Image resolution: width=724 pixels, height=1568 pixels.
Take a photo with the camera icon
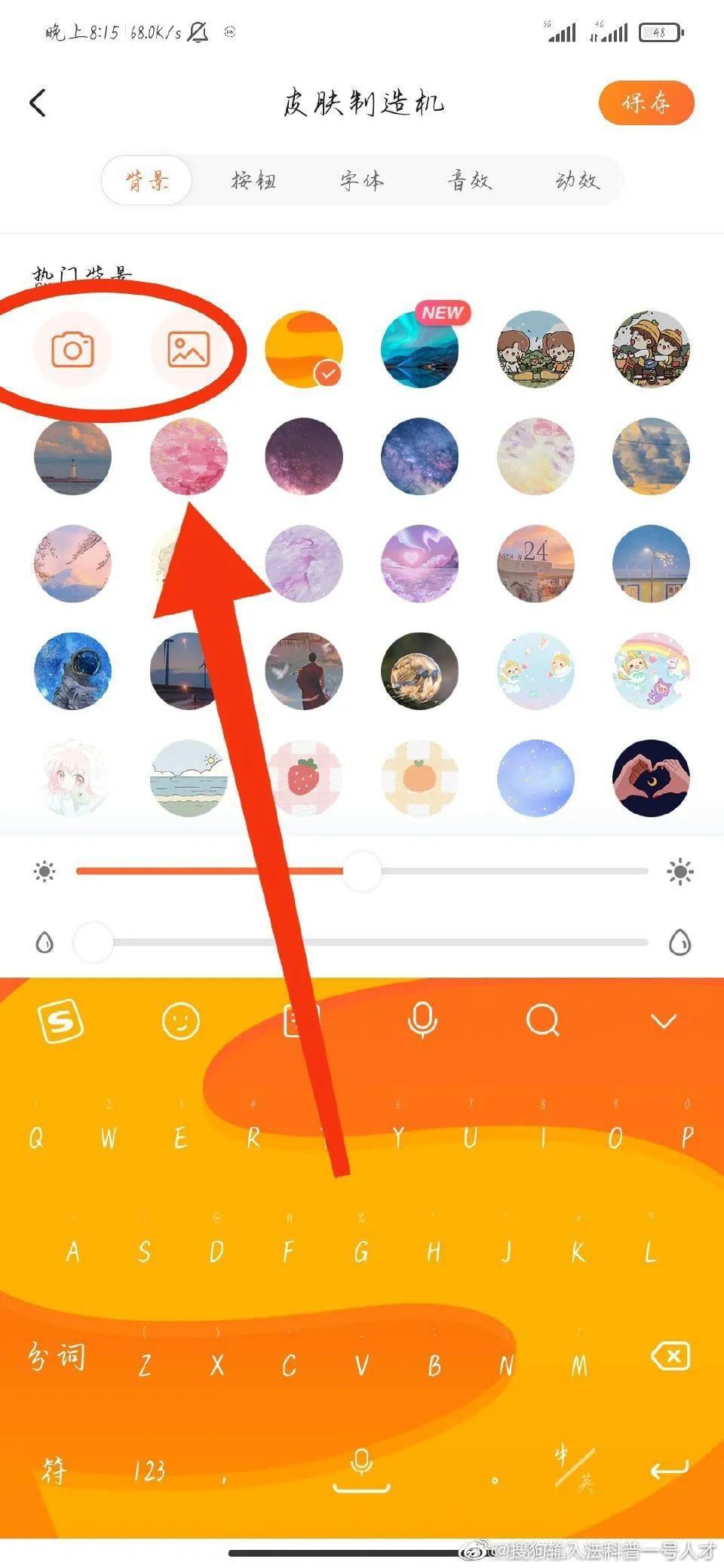click(x=72, y=350)
